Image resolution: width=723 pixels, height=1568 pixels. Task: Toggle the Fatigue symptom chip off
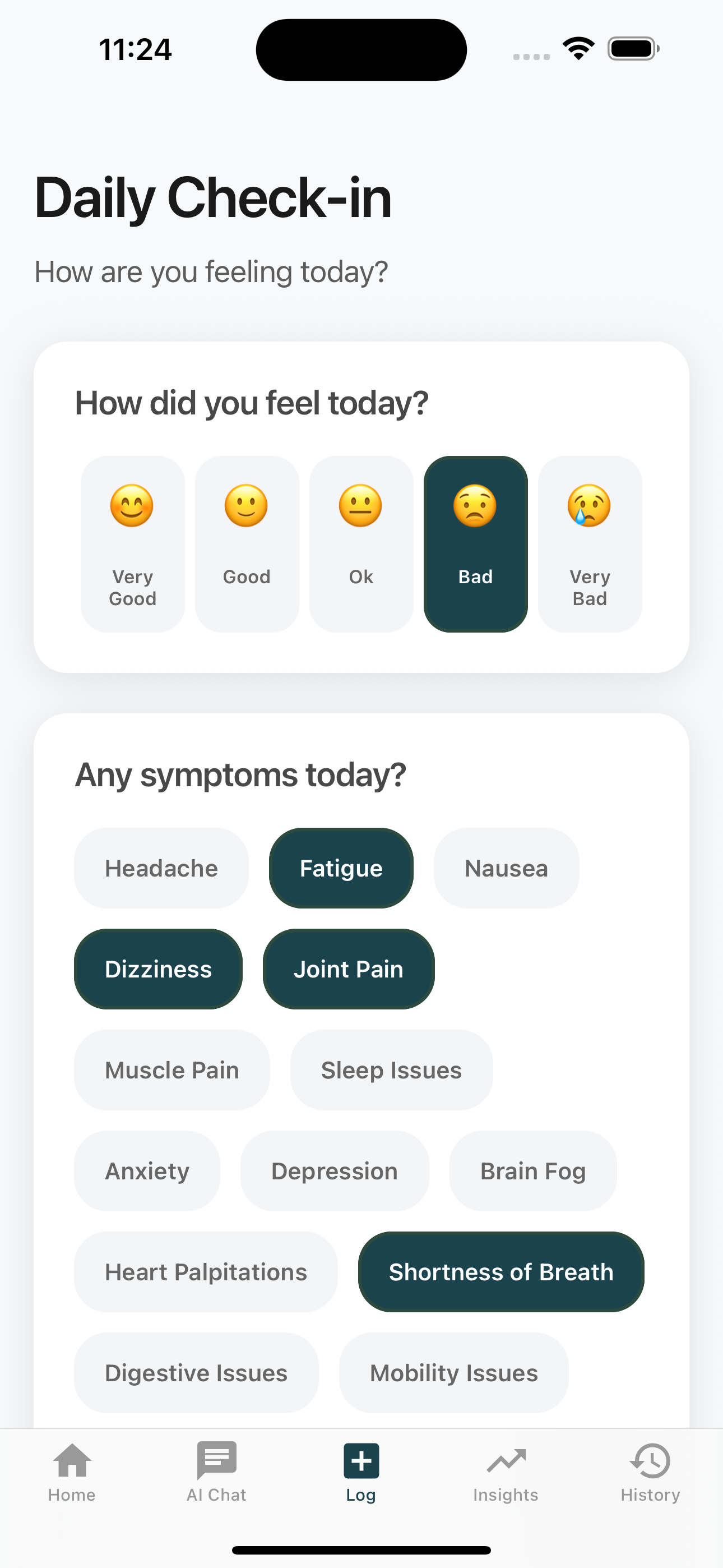(340, 868)
